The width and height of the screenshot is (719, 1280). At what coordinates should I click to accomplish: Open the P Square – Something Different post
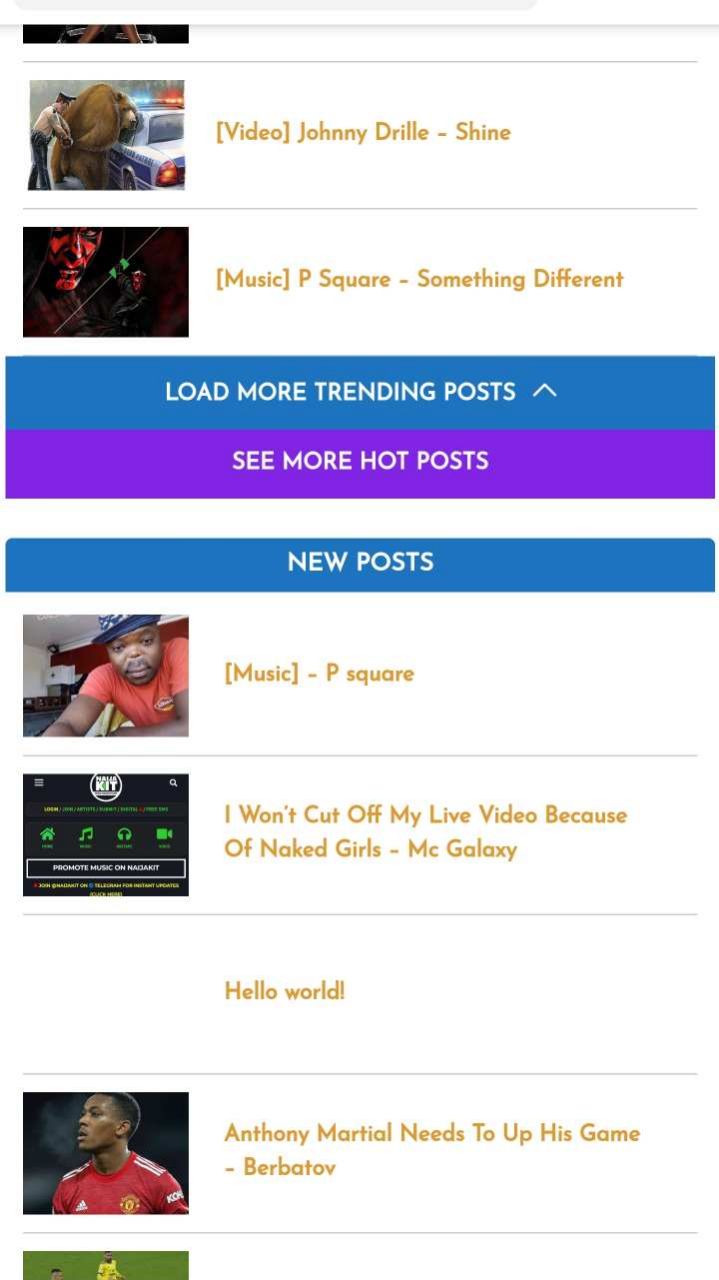point(419,279)
